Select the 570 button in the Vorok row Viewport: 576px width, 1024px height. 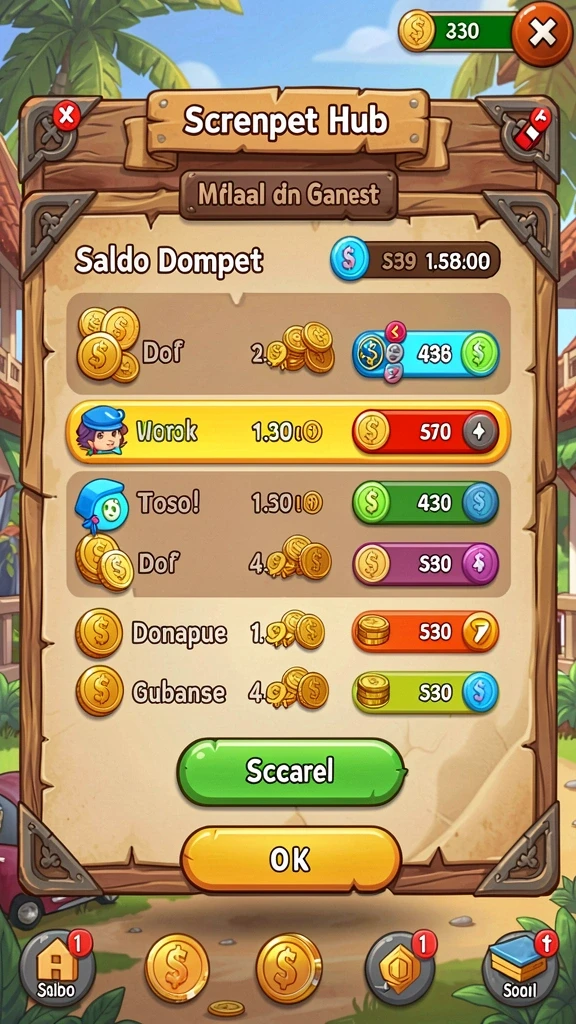coord(426,432)
